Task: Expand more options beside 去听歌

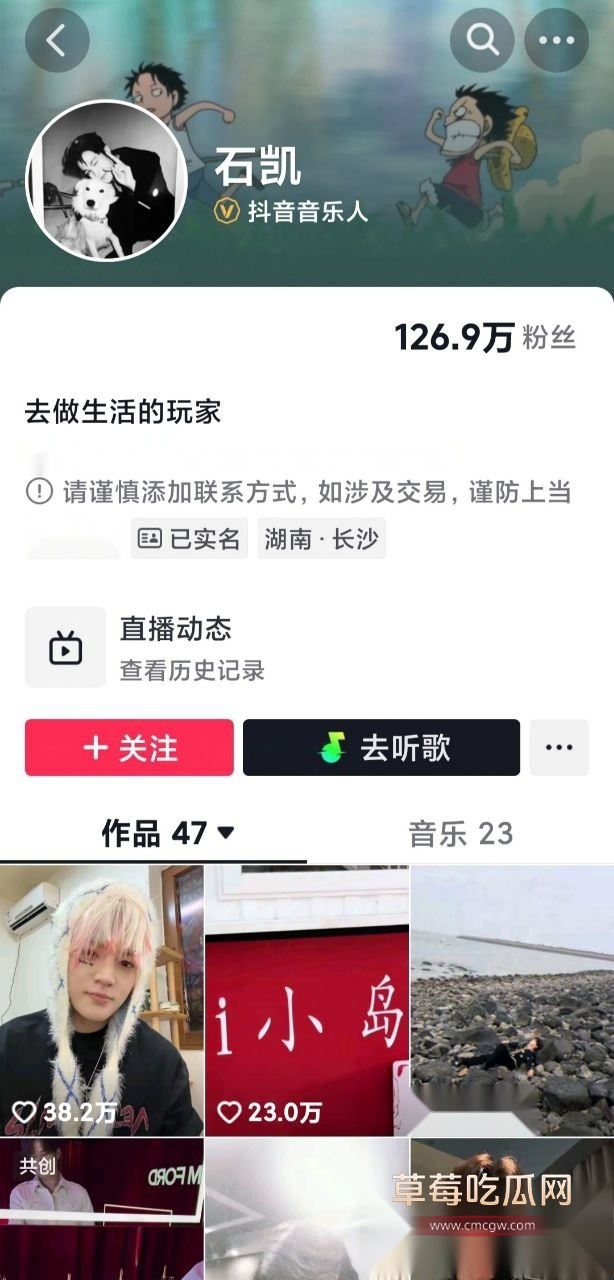Action: coord(559,748)
